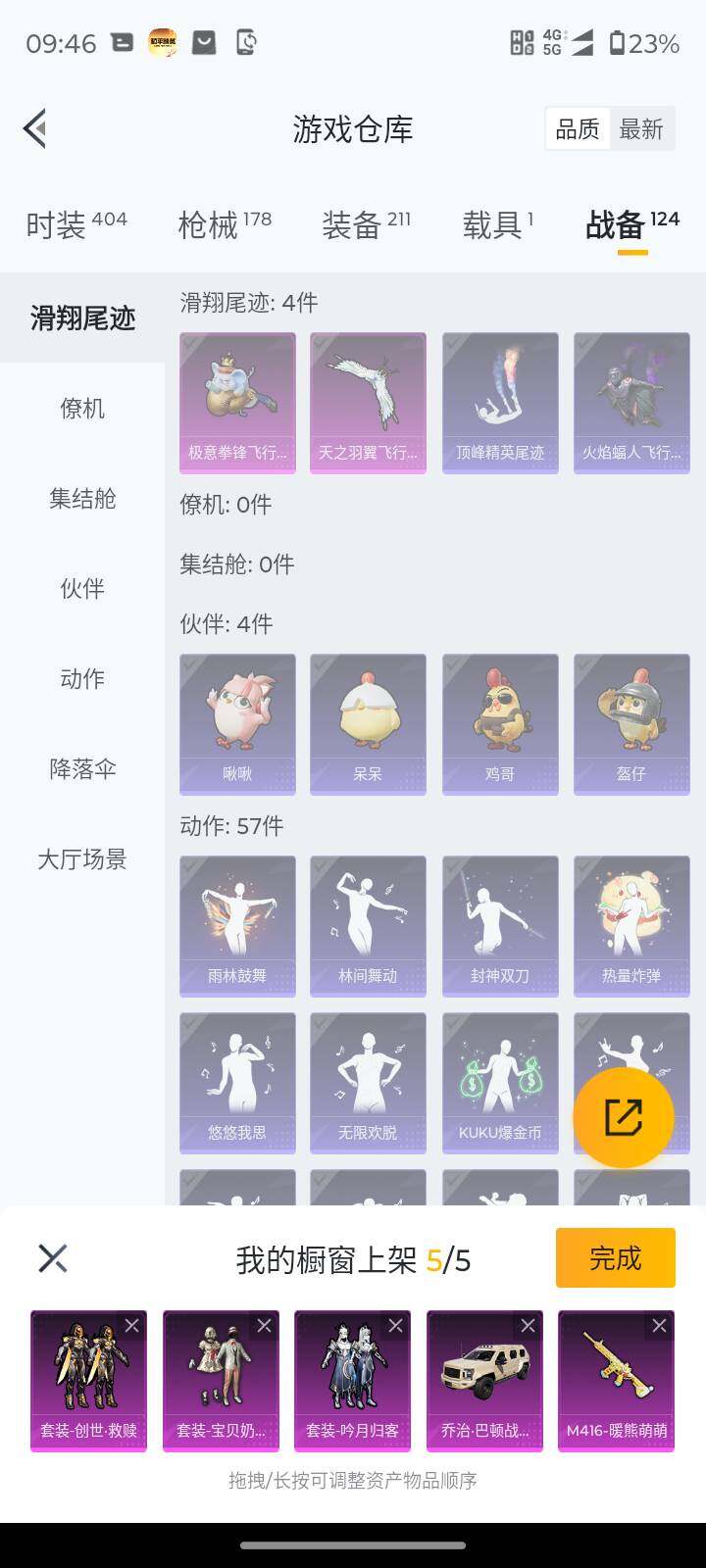
Task: Tap the 和平精英 notification icon in status bar
Action: [163, 43]
